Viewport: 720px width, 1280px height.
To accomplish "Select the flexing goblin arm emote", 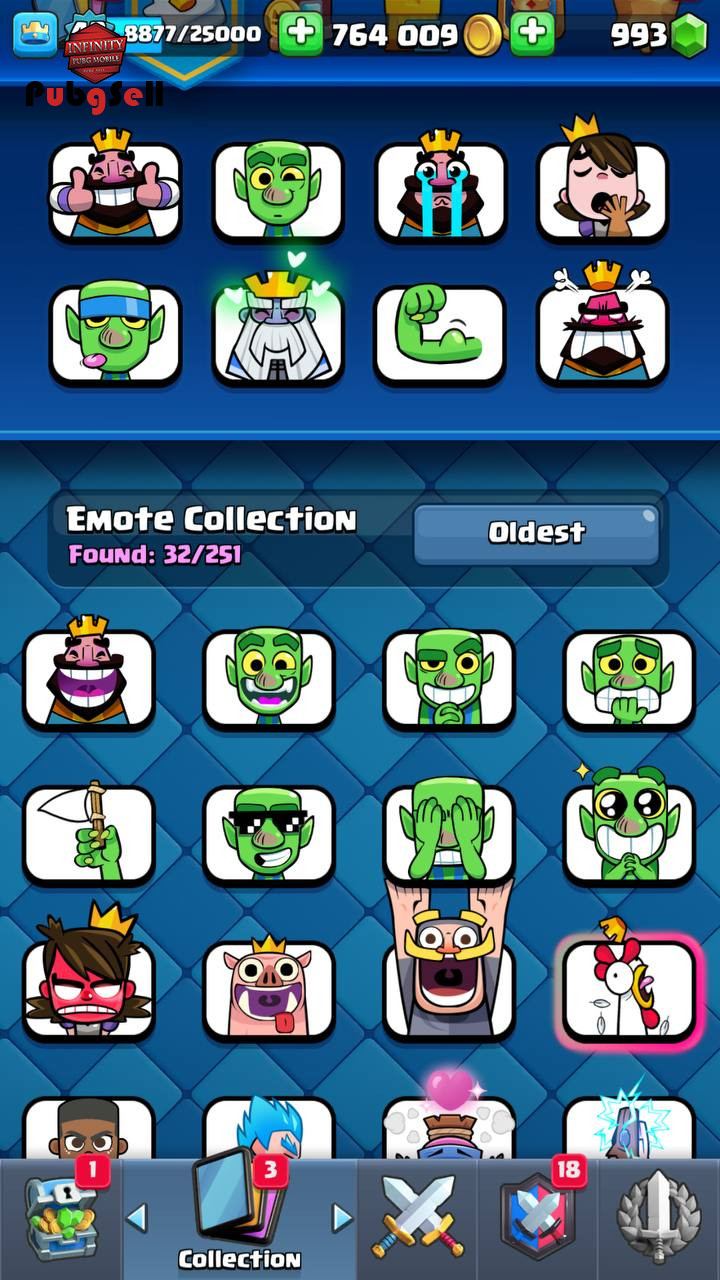I will (x=440, y=335).
